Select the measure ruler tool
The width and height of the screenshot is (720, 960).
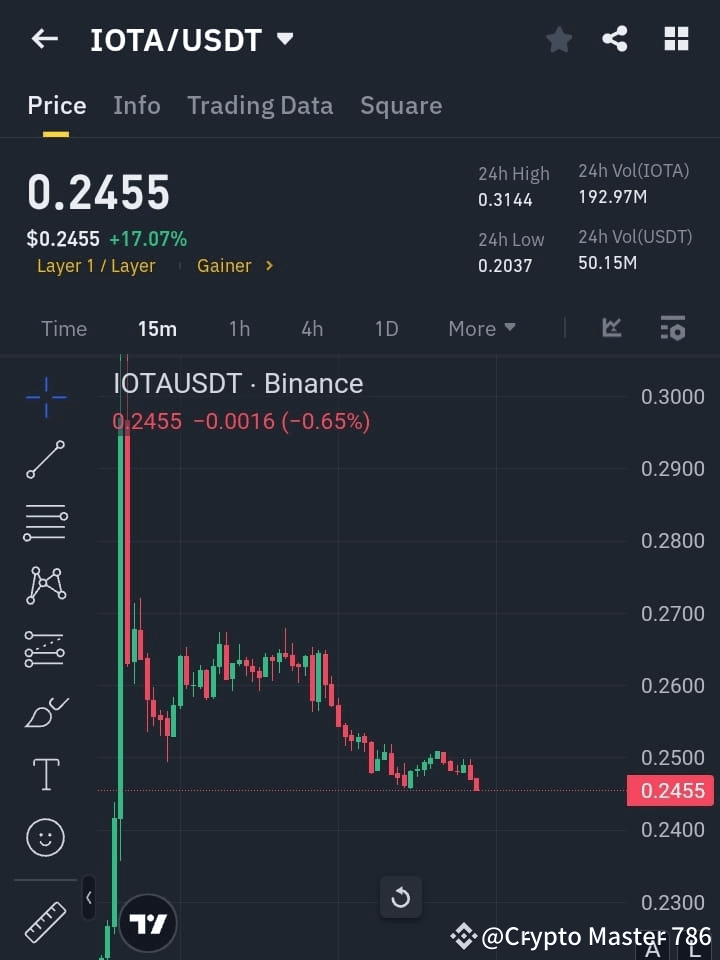45,922
